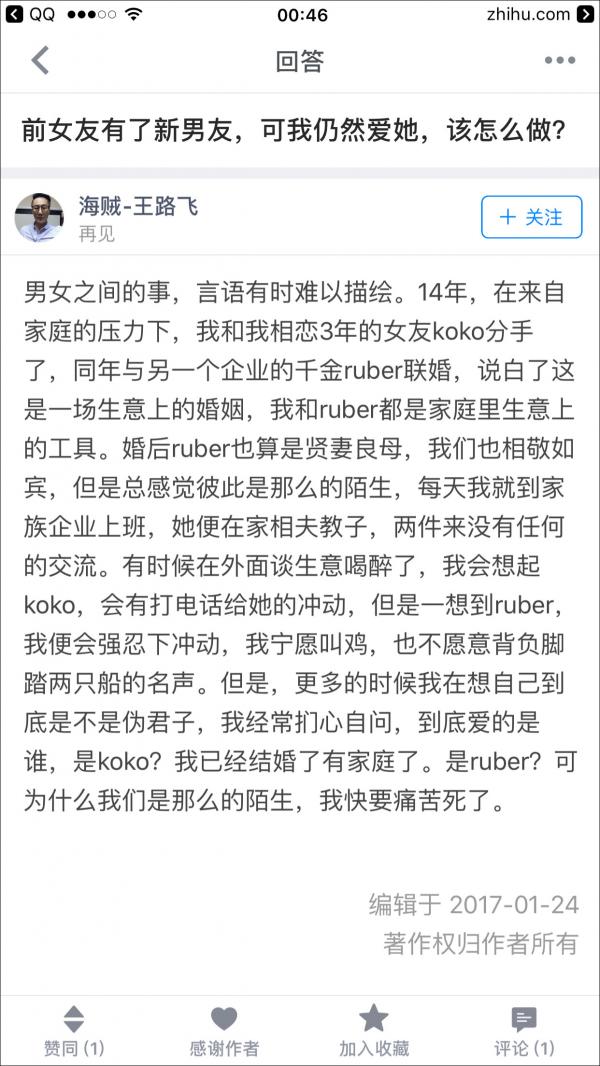
Task: Thank the author via 感谢作者
Action: coord(224,1030)
